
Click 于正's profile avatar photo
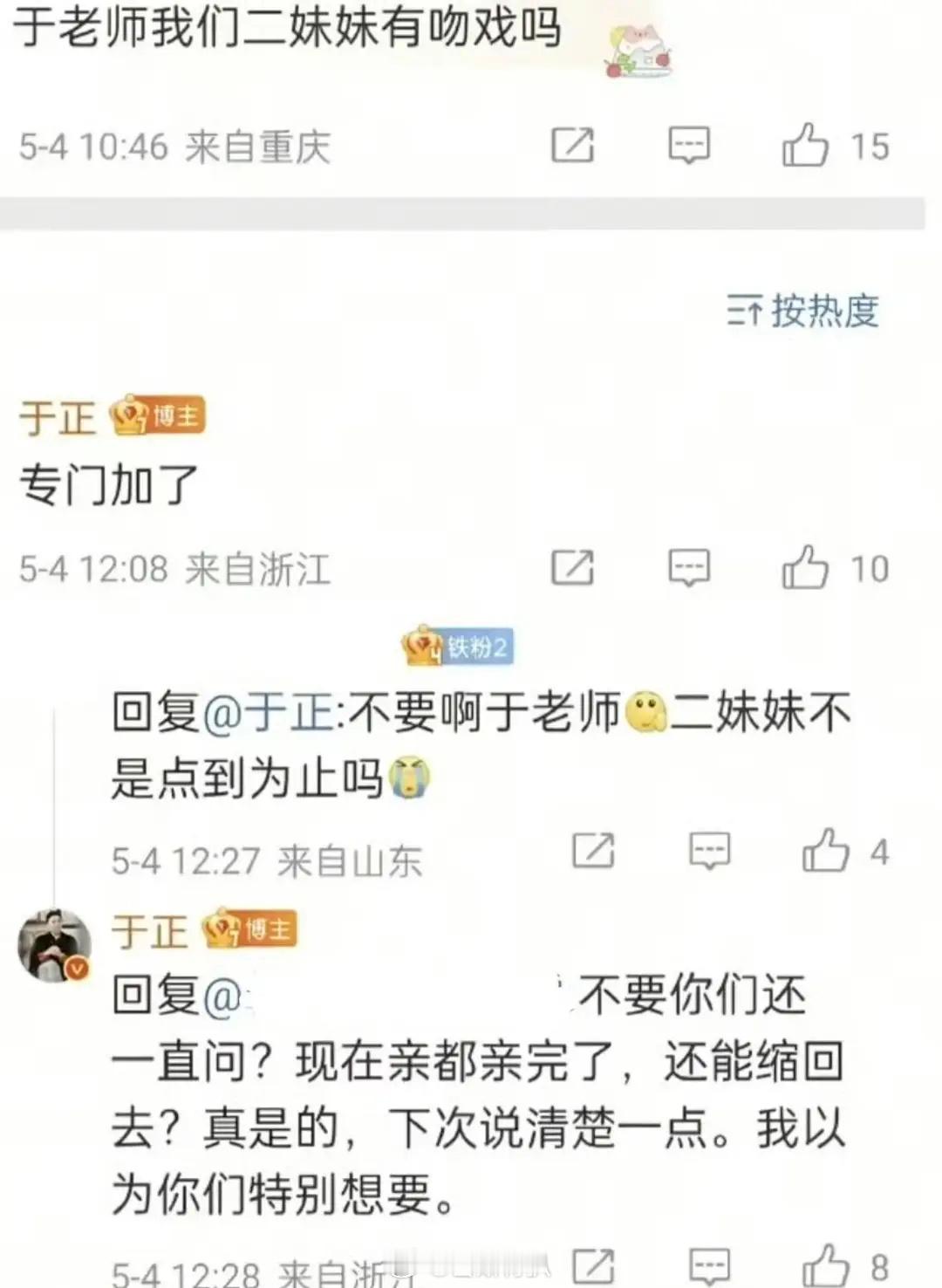54,947
